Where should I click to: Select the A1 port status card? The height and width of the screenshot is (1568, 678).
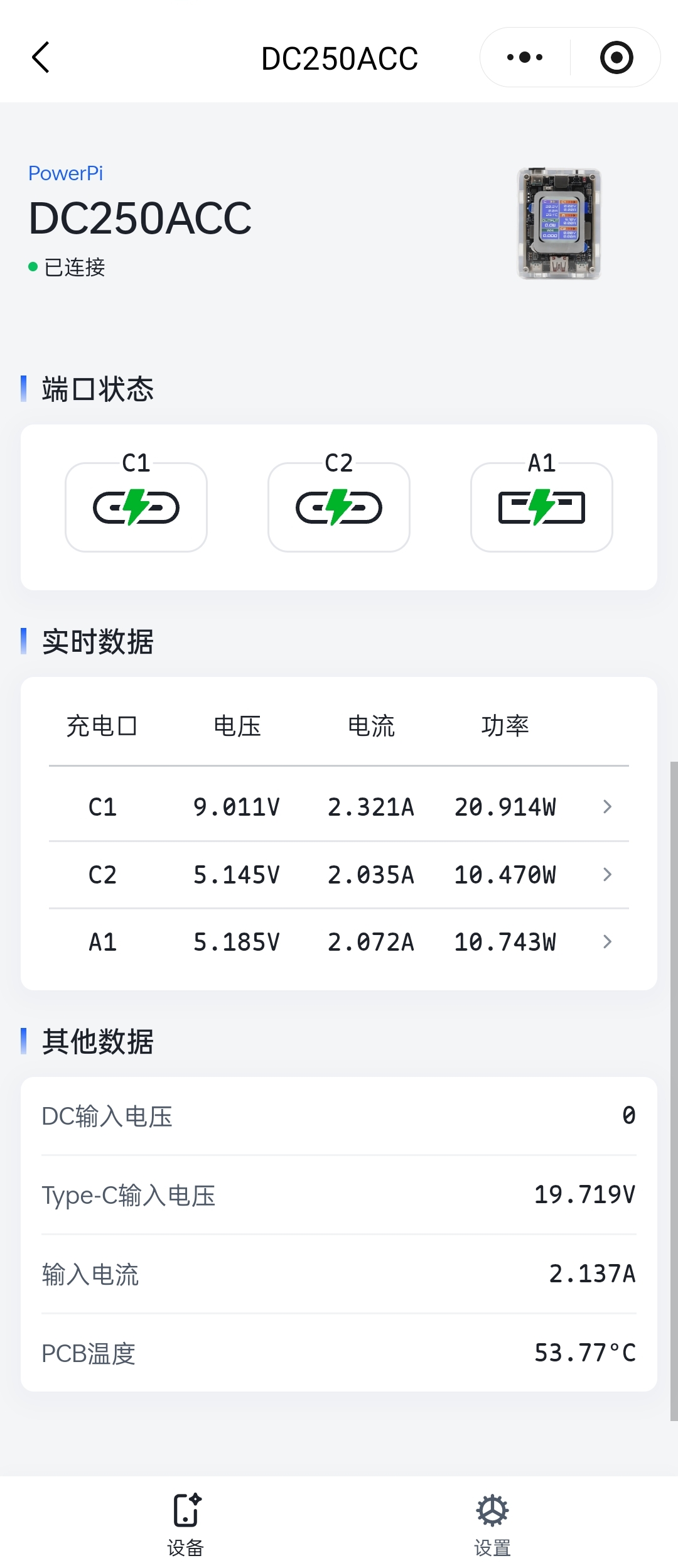[x=541, y=507]
